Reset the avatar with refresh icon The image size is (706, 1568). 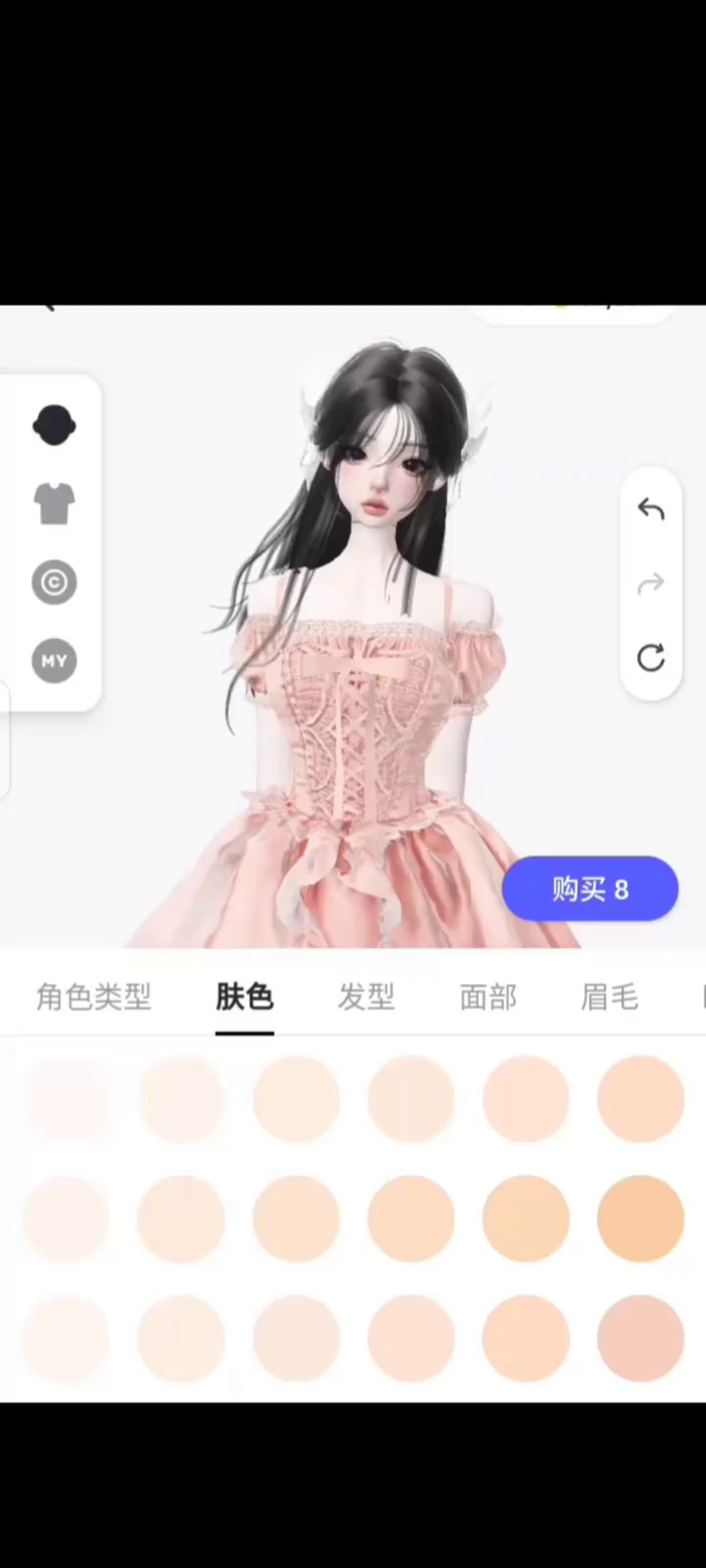coord(651,658)
